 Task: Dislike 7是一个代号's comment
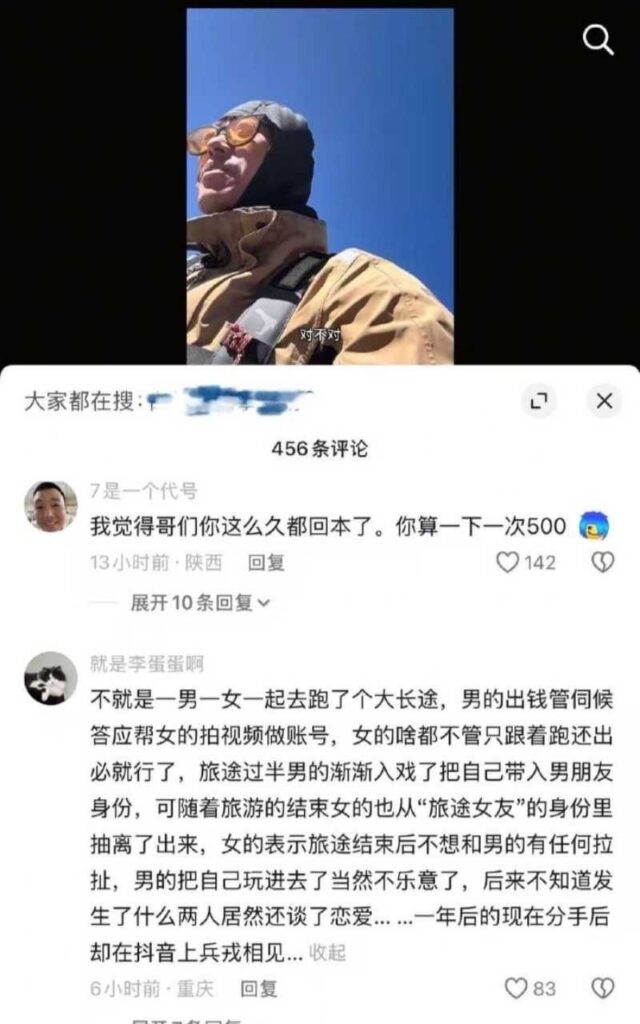tap(602, 563)
